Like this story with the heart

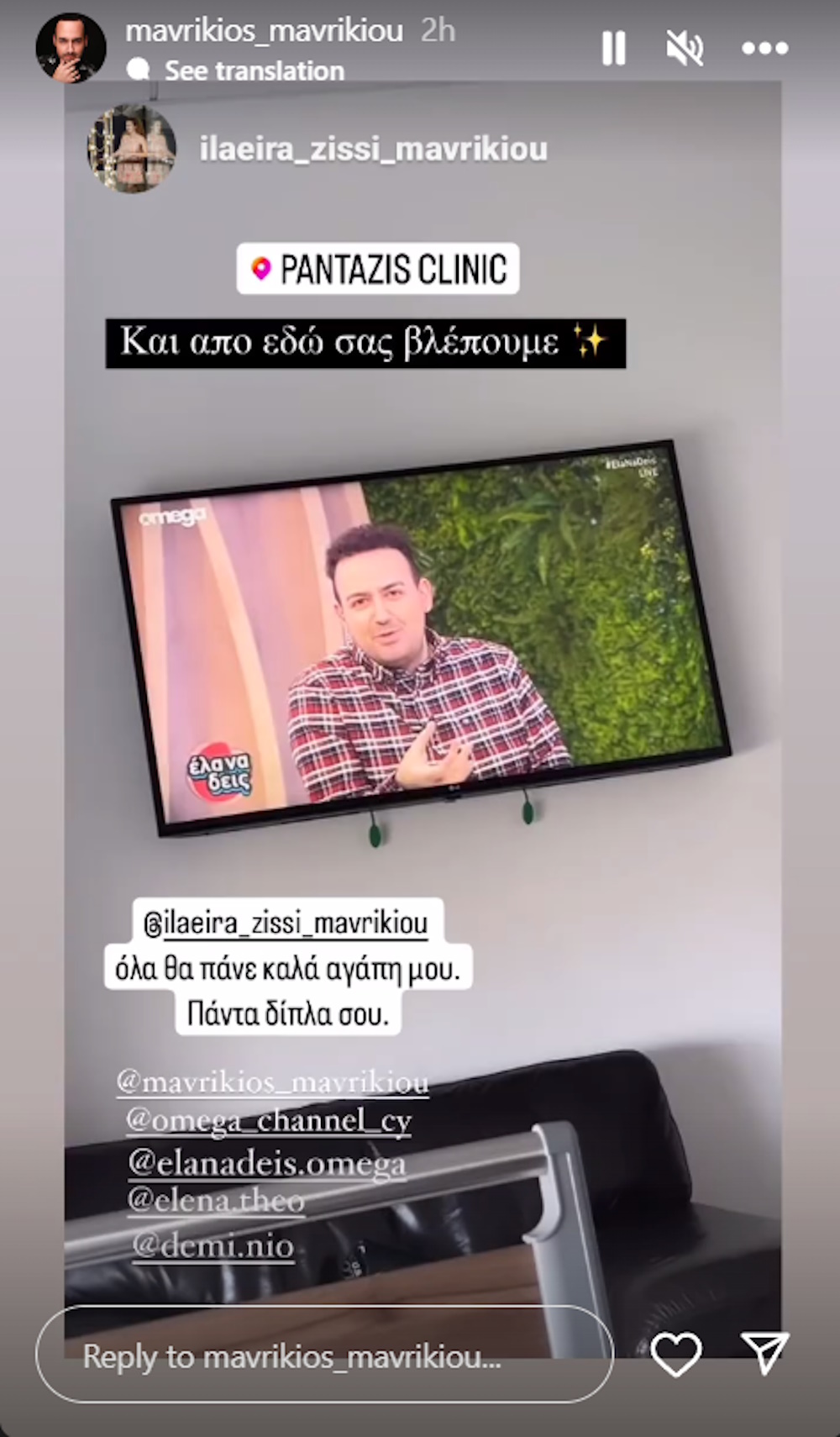point(676,1355)
